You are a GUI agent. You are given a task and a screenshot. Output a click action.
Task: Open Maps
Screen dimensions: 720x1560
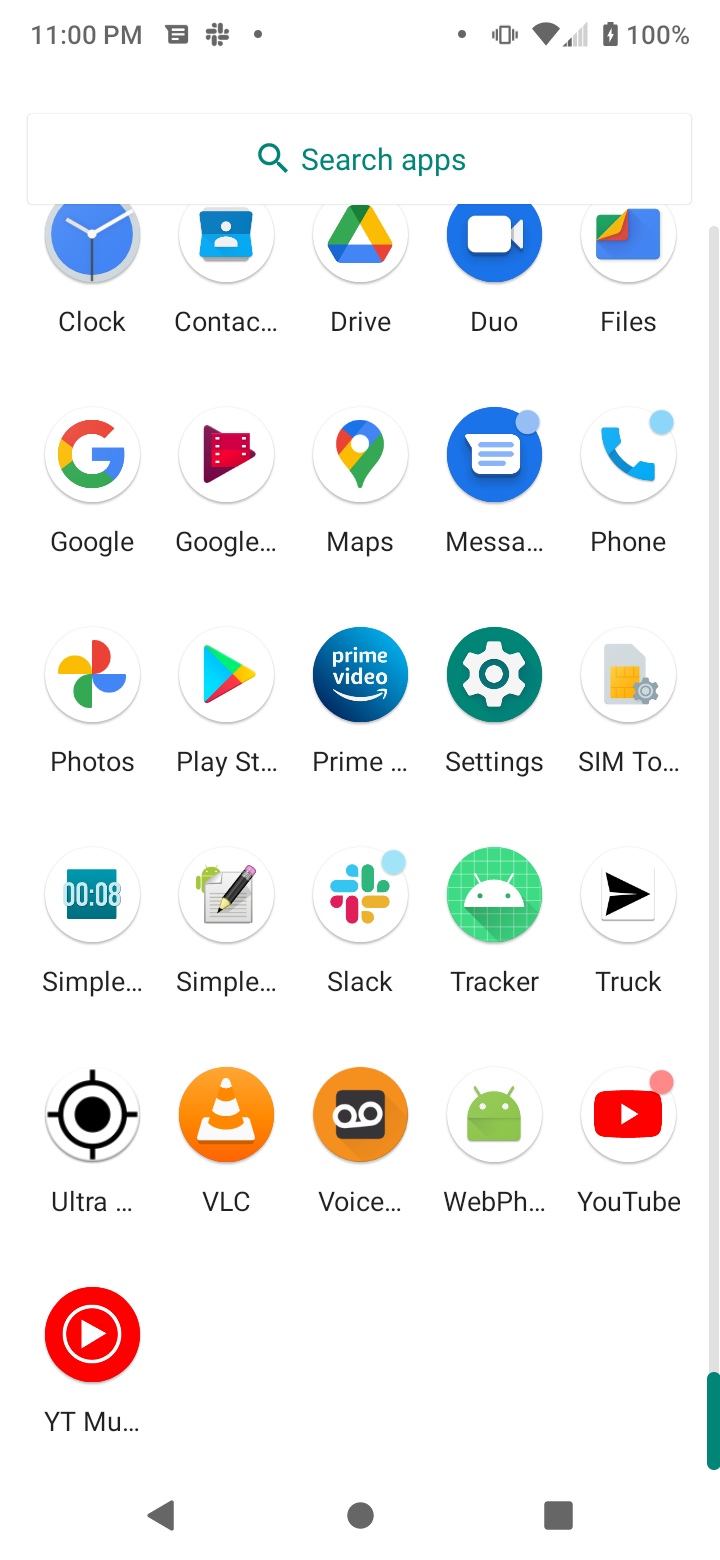(x=360, y=455)
